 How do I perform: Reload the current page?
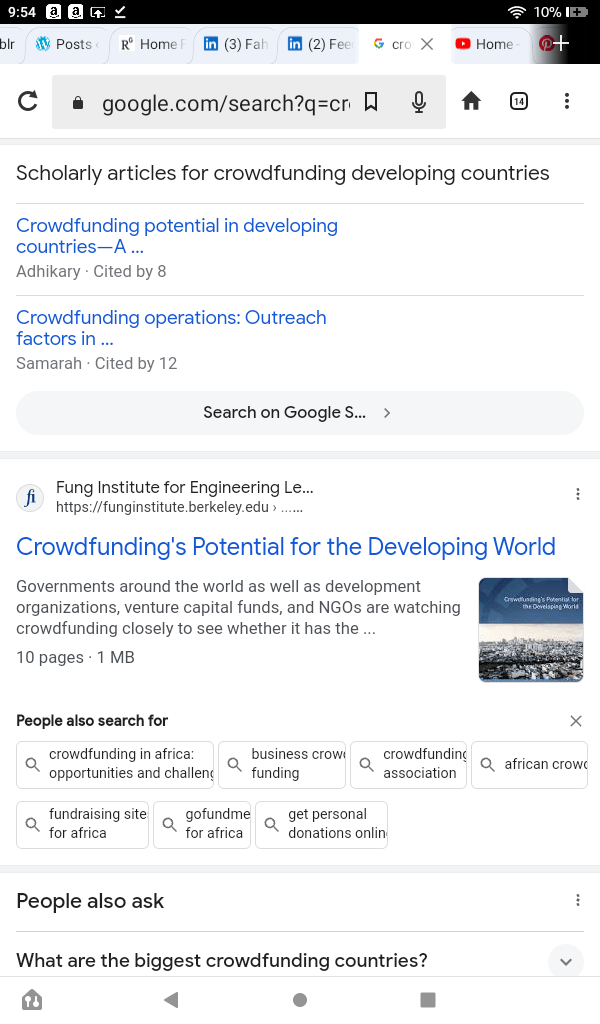coord(28,101)
